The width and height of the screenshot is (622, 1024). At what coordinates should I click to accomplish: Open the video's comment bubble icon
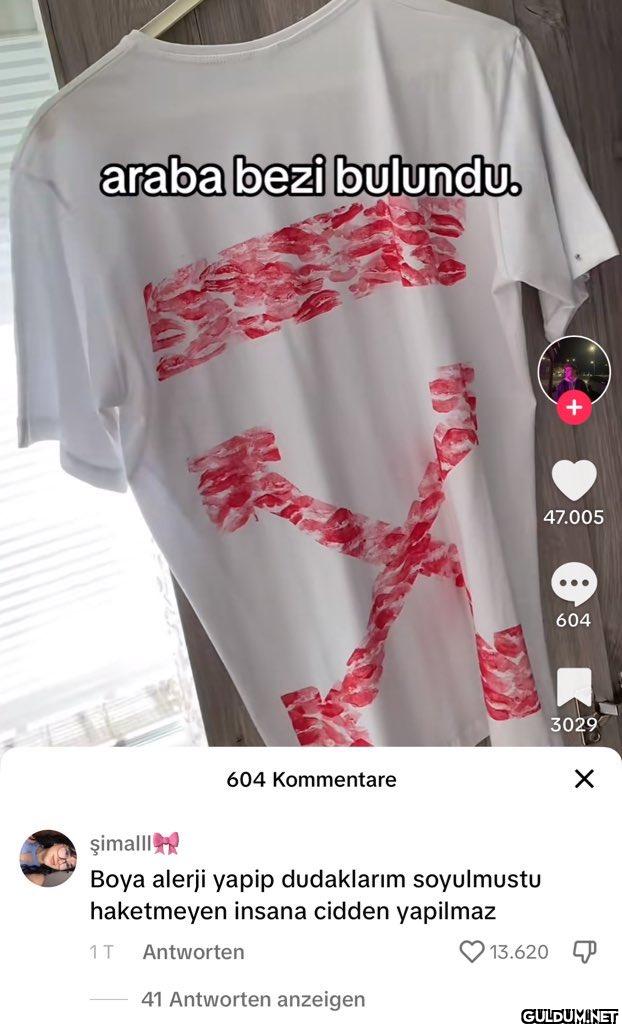(x=574, y=585)
